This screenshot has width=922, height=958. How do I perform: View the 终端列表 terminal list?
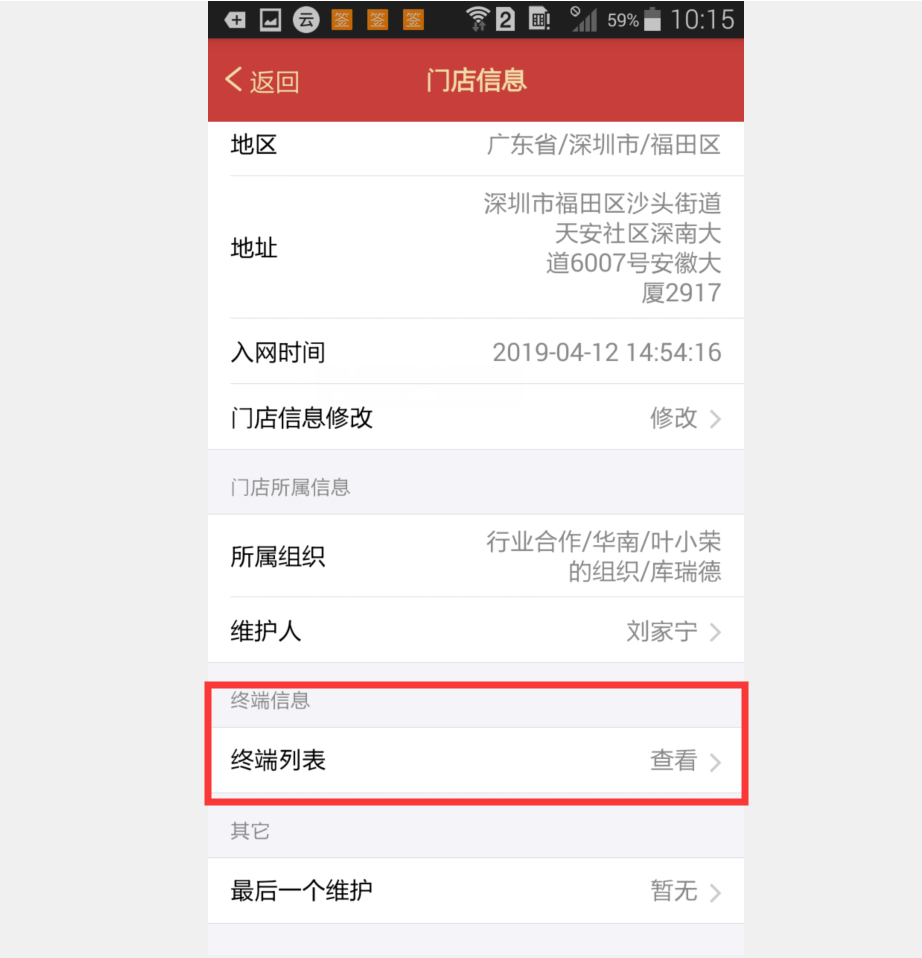pyautogui.click(x=475, y=761)
